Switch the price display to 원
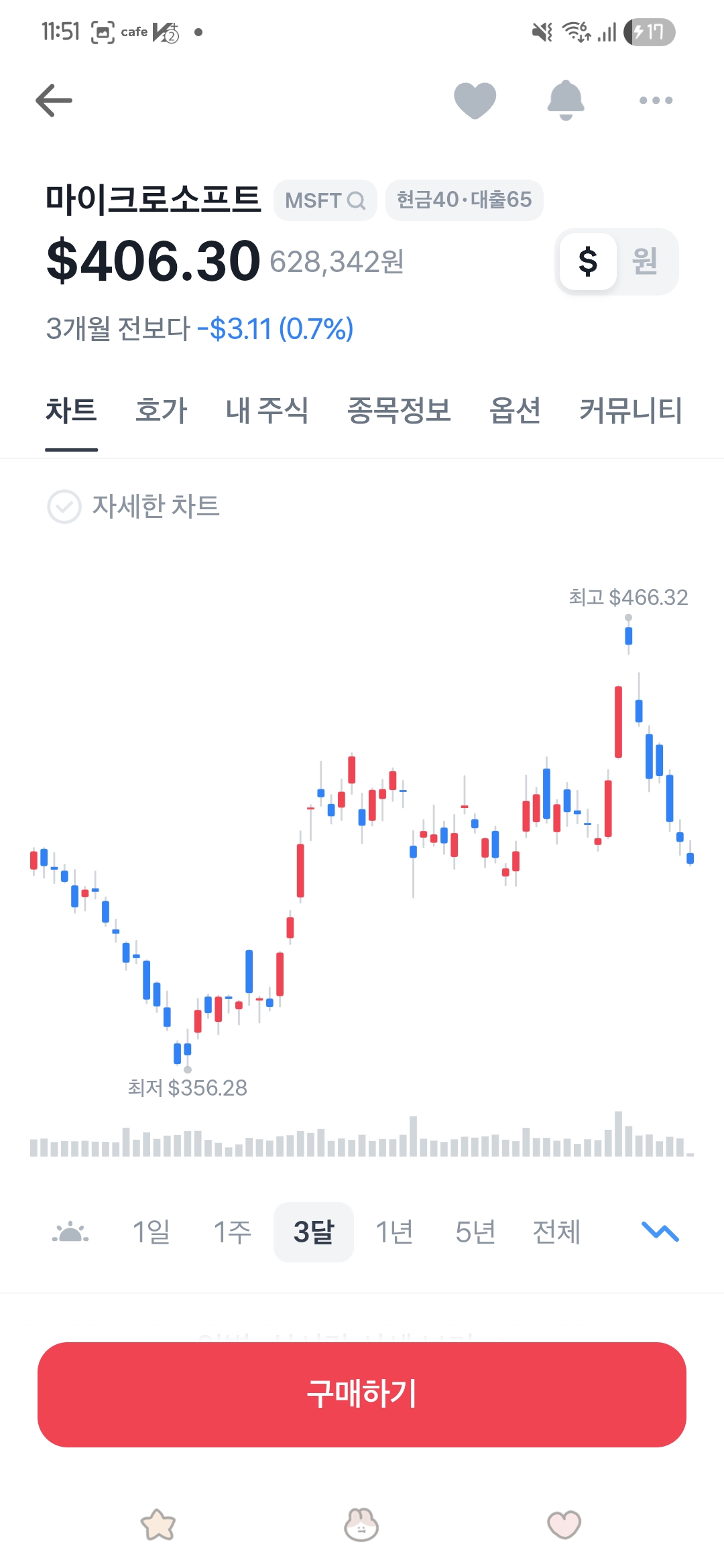The width and height of the screenshot is (724, 1568). click(645, 261)
